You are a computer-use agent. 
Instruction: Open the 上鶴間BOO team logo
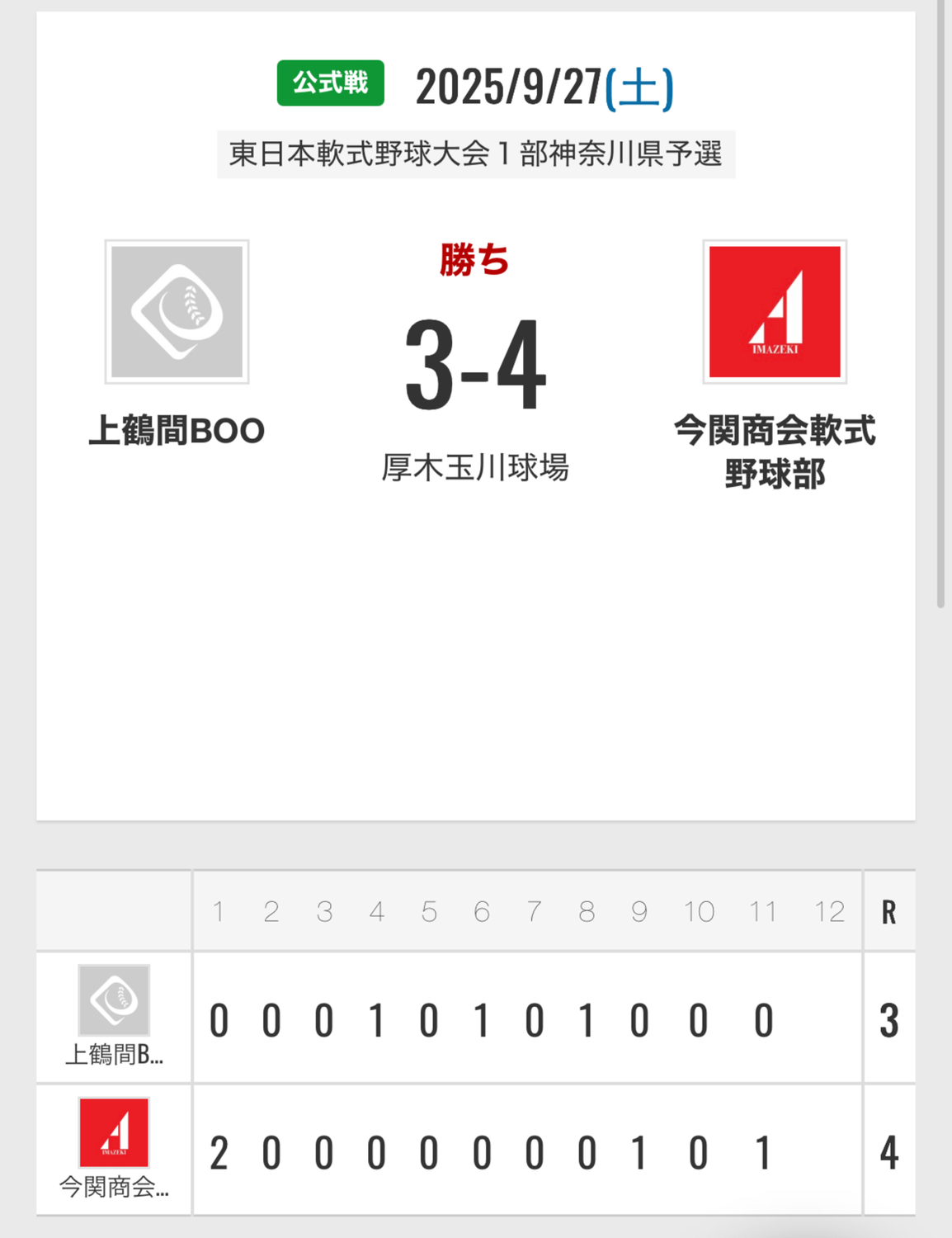point(177,312)
